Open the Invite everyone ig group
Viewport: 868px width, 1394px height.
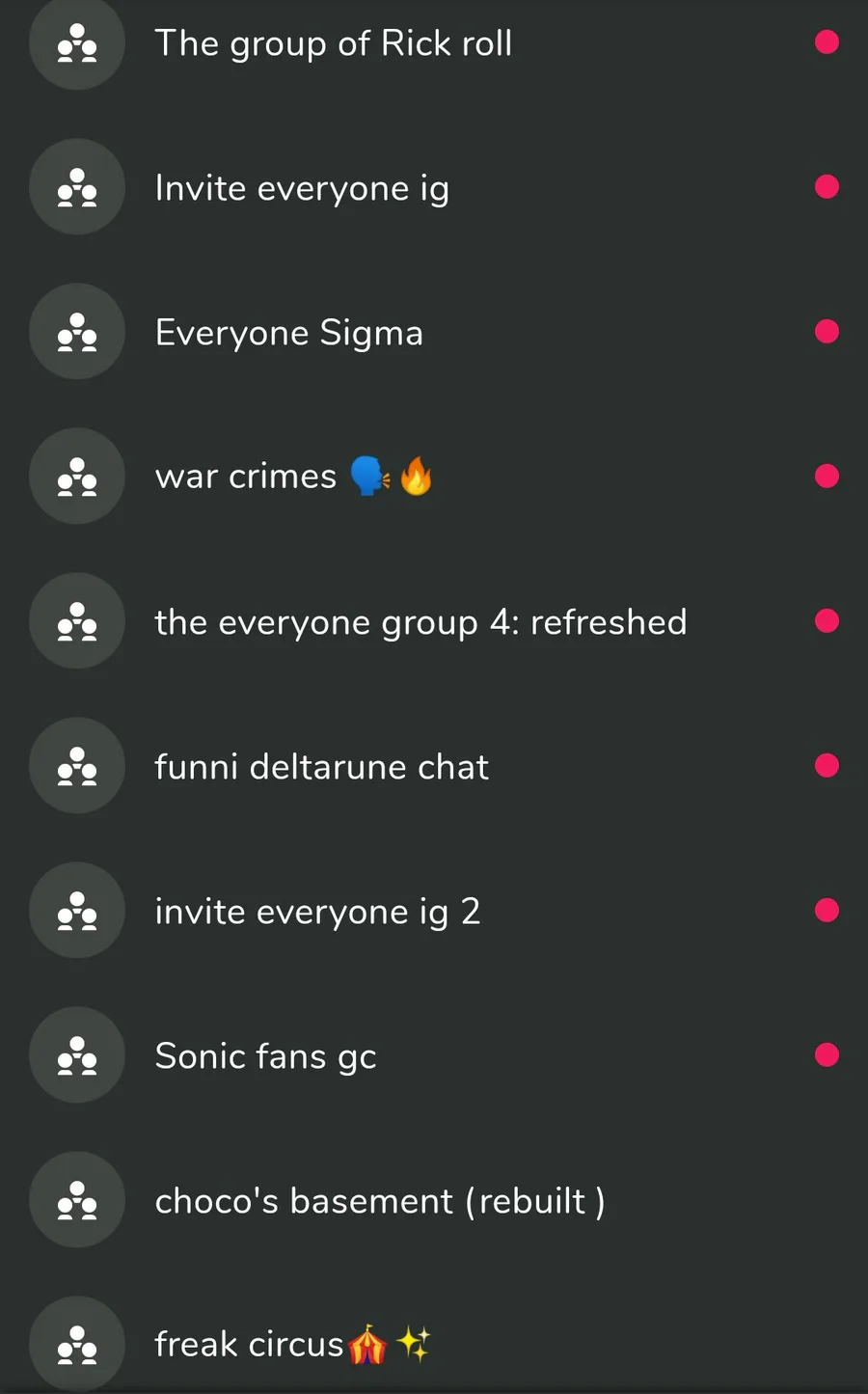pyautogui.click(x=302, y=188)
